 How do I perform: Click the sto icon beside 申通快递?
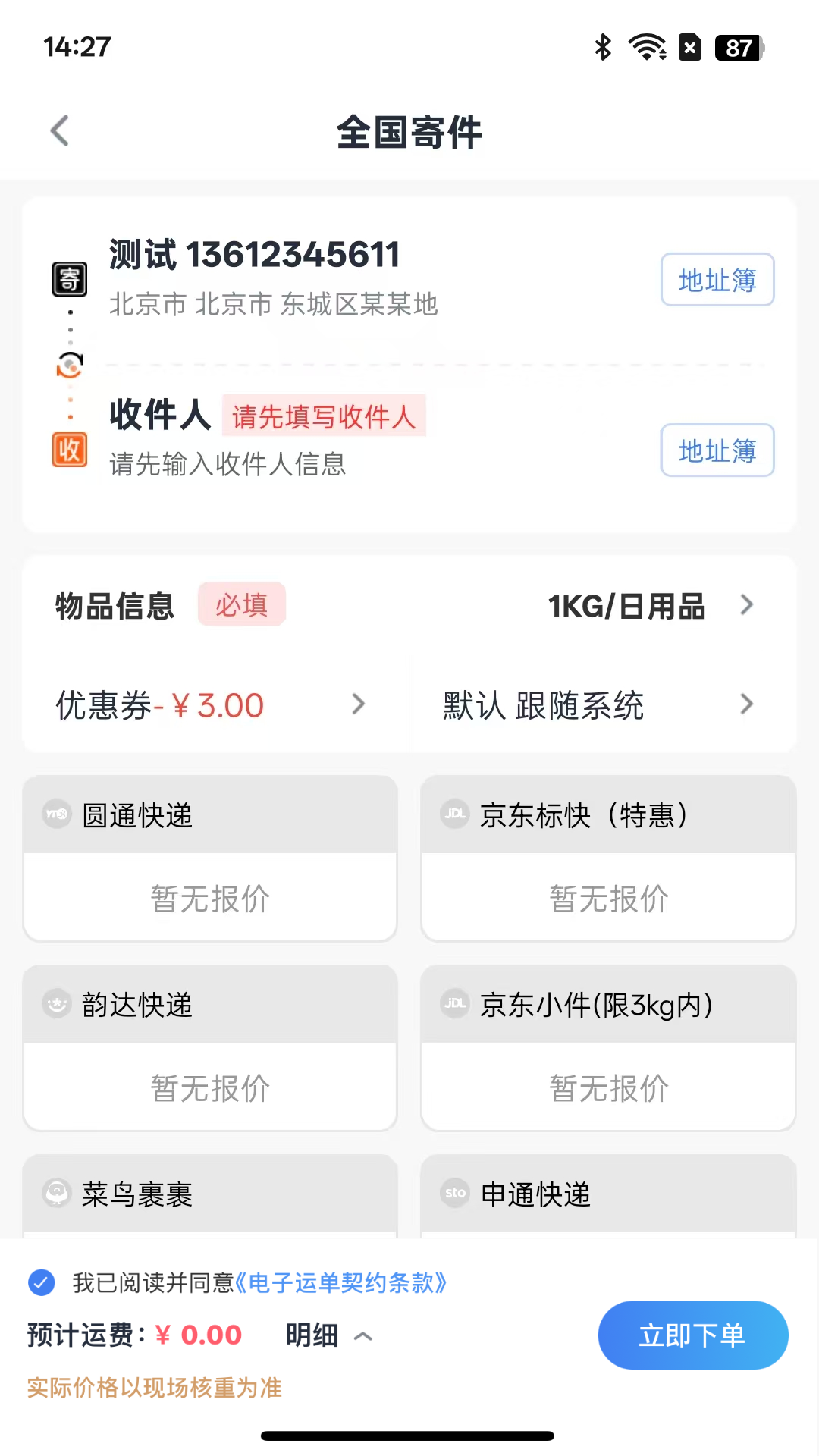coord(453,1194)
